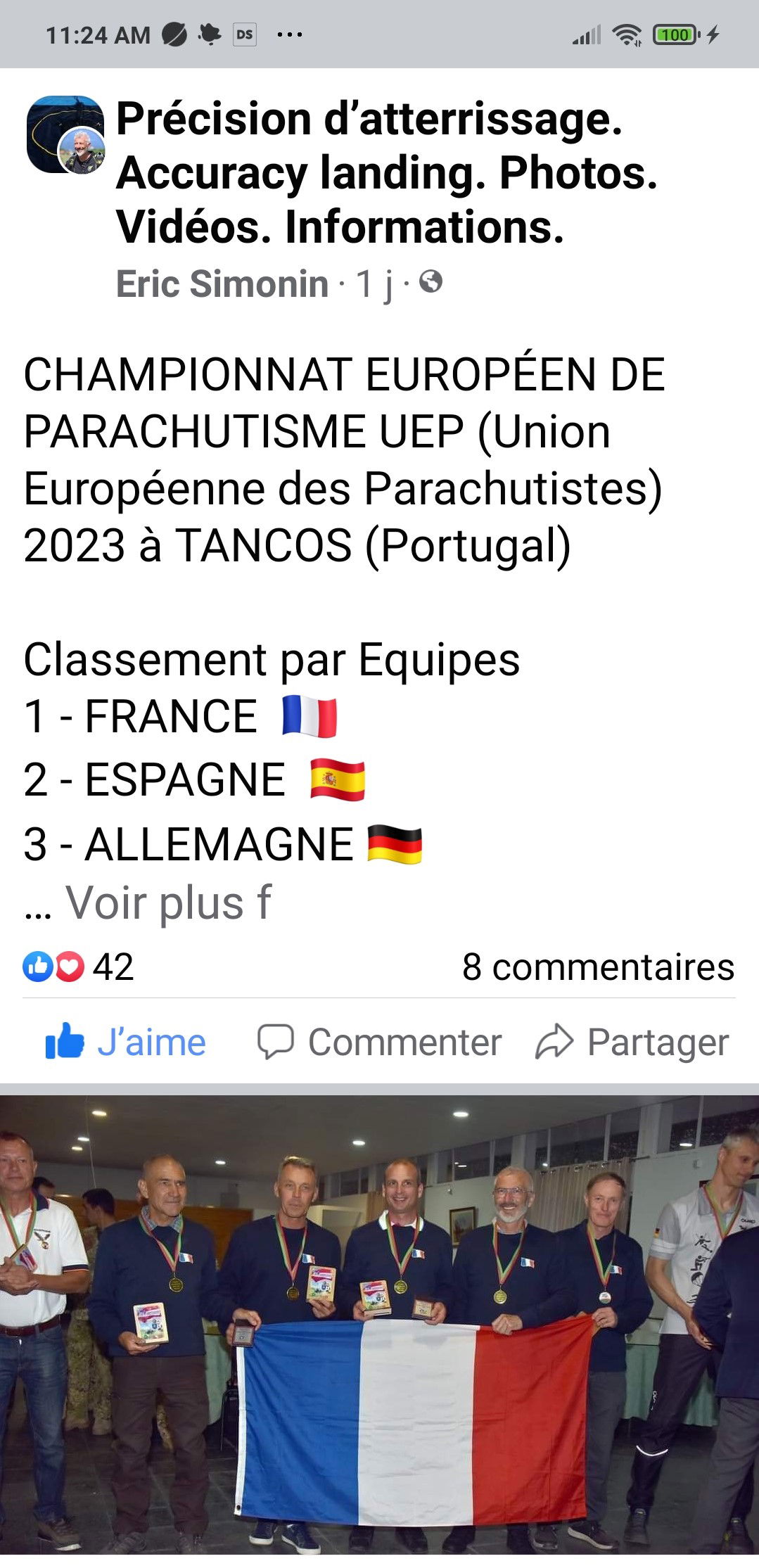Tap Commenter to write a comment
Image resolution: width=759 pixels, height=1568 pixels.
[x=379, y=1042]
